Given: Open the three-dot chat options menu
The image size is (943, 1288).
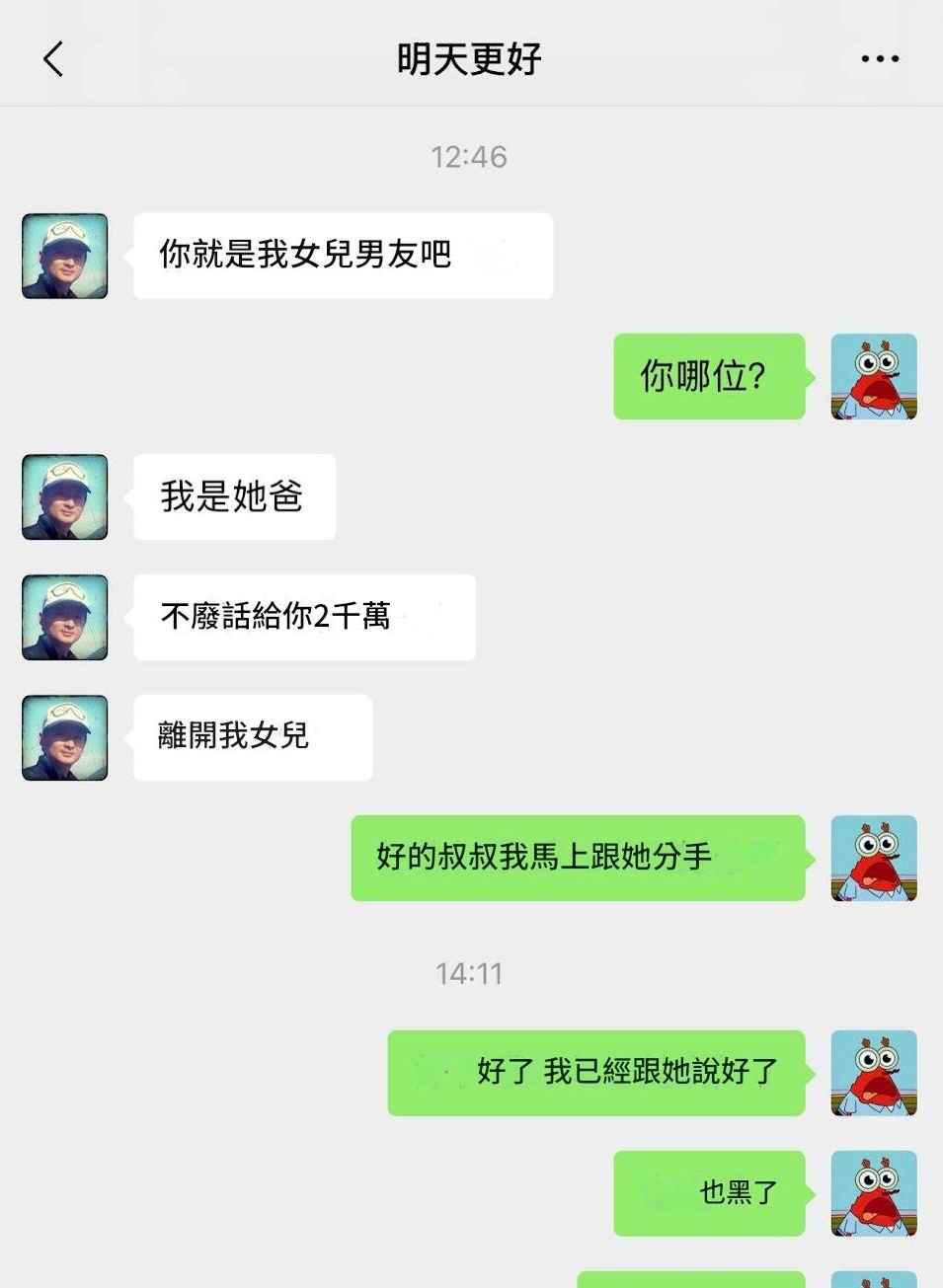Looking at the screenshot, I should [879, 59].
